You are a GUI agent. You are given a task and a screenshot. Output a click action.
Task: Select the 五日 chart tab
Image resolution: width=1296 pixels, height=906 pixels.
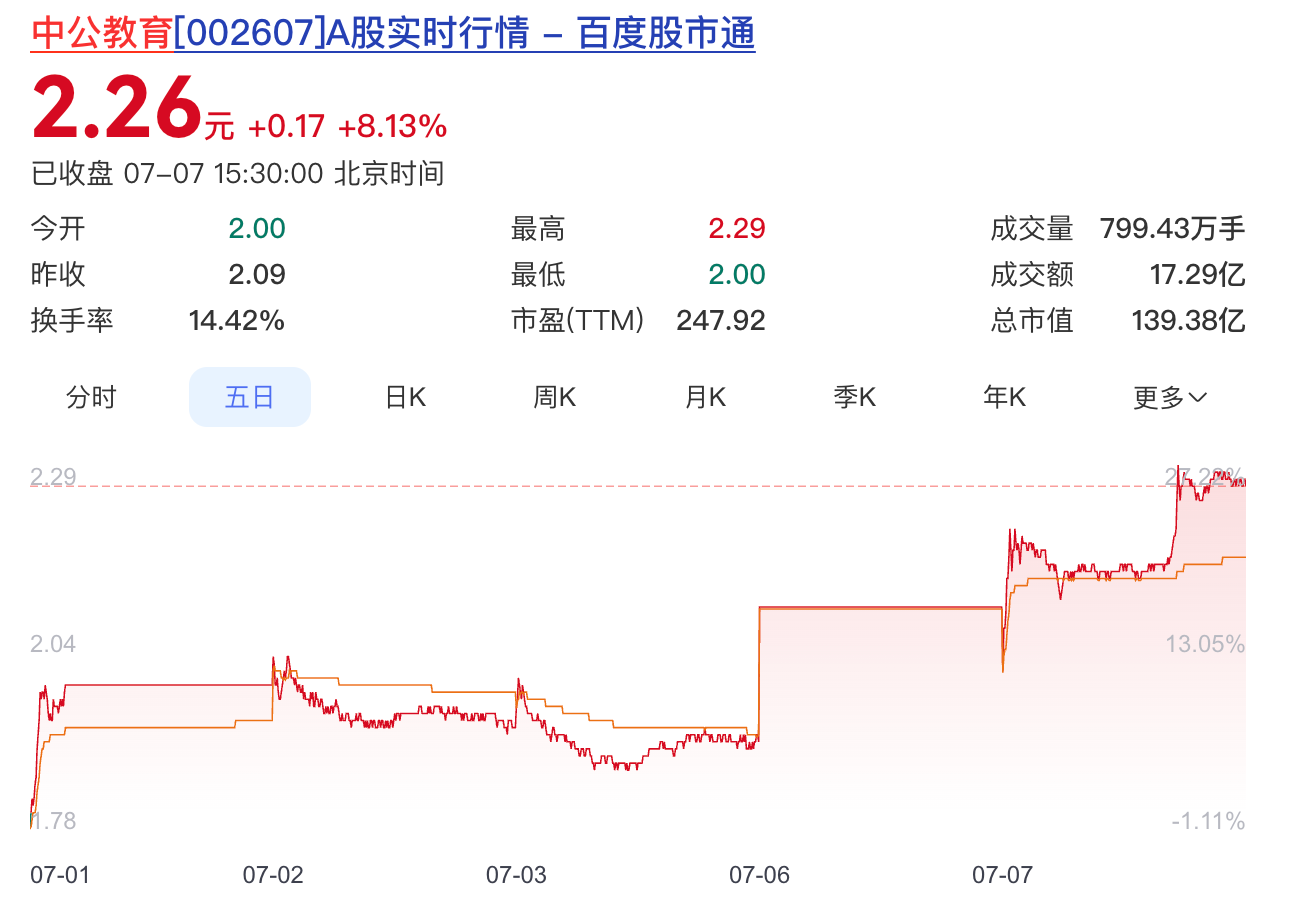250,397
